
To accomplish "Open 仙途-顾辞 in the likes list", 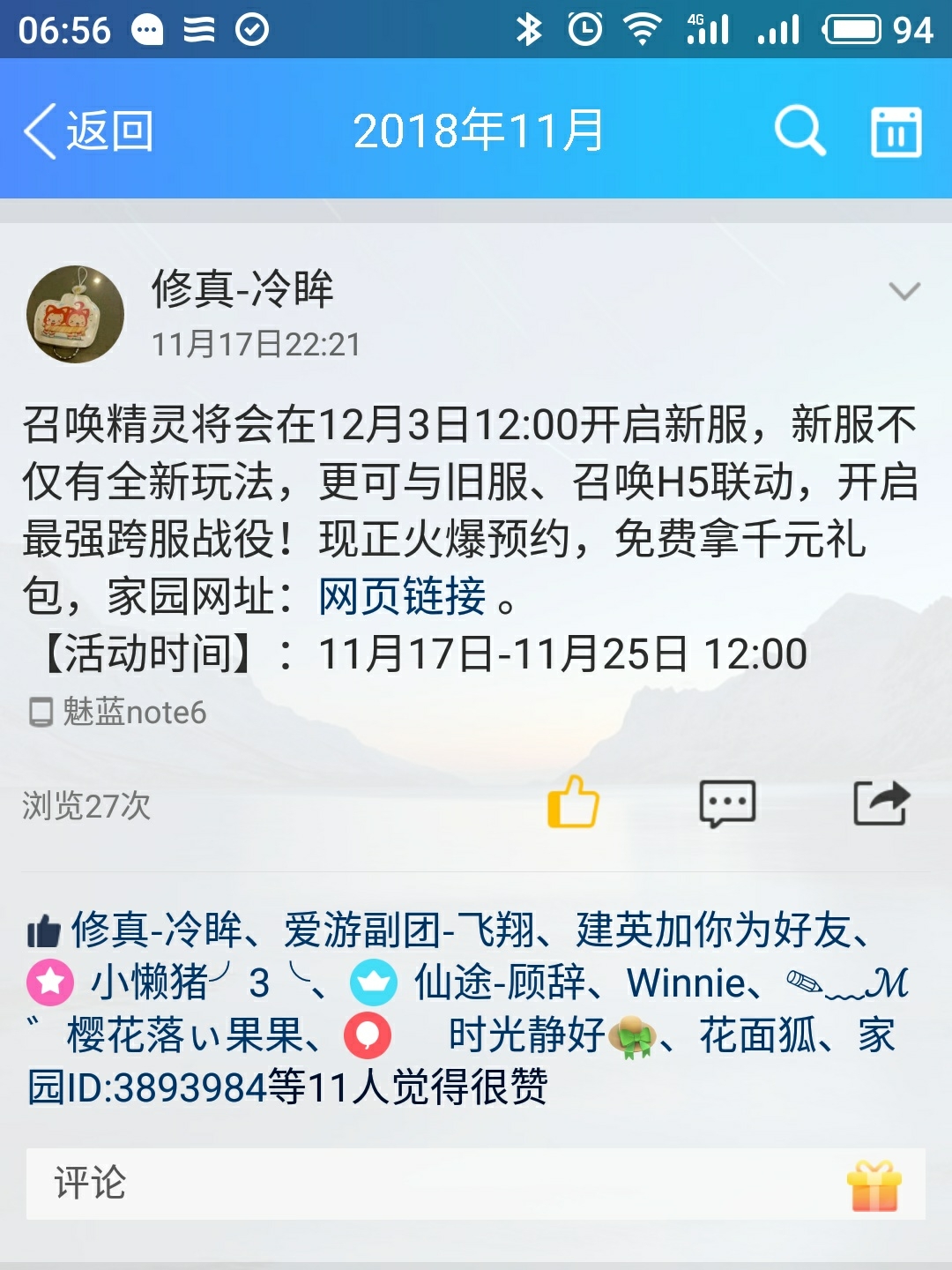I will [499, 982].
